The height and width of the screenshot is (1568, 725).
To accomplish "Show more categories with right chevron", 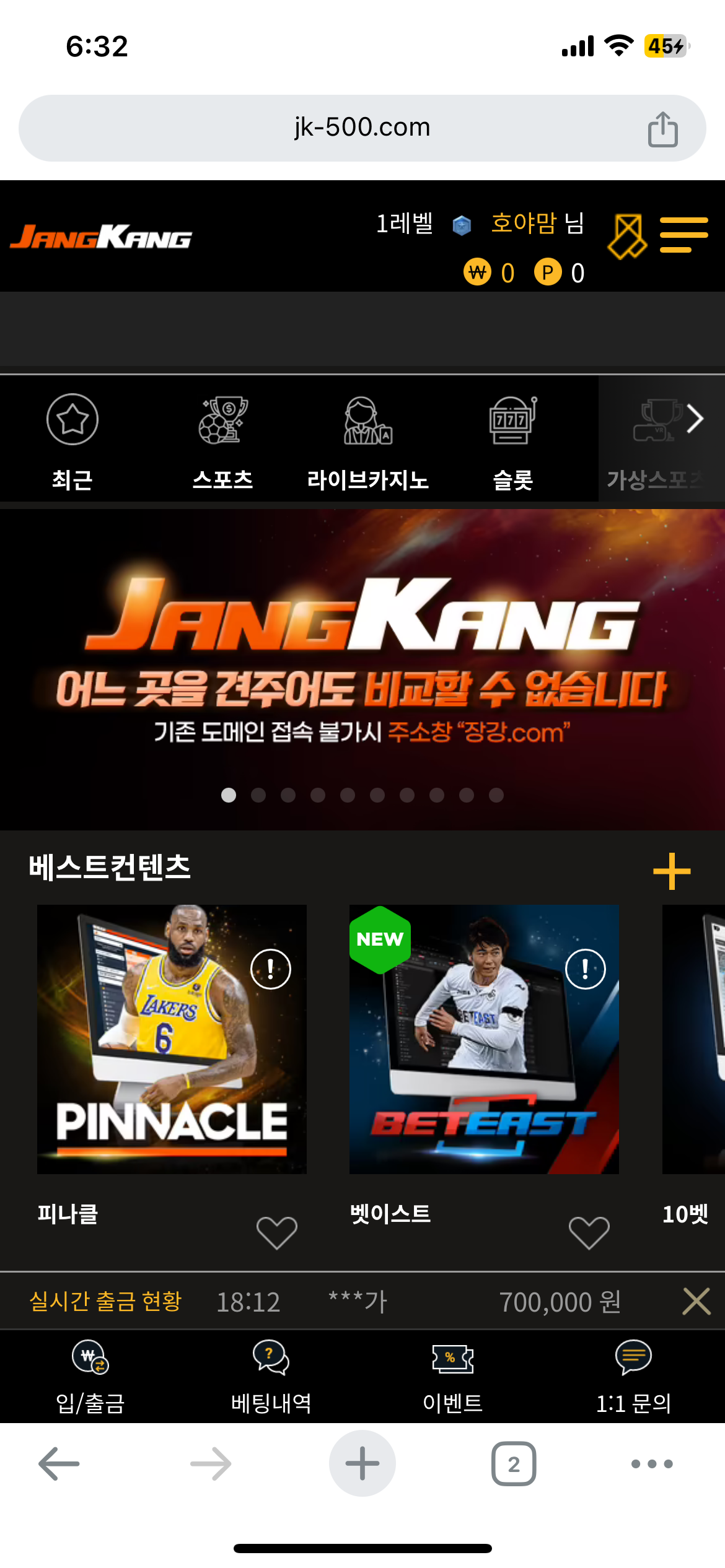I will (x=695, y=419).
